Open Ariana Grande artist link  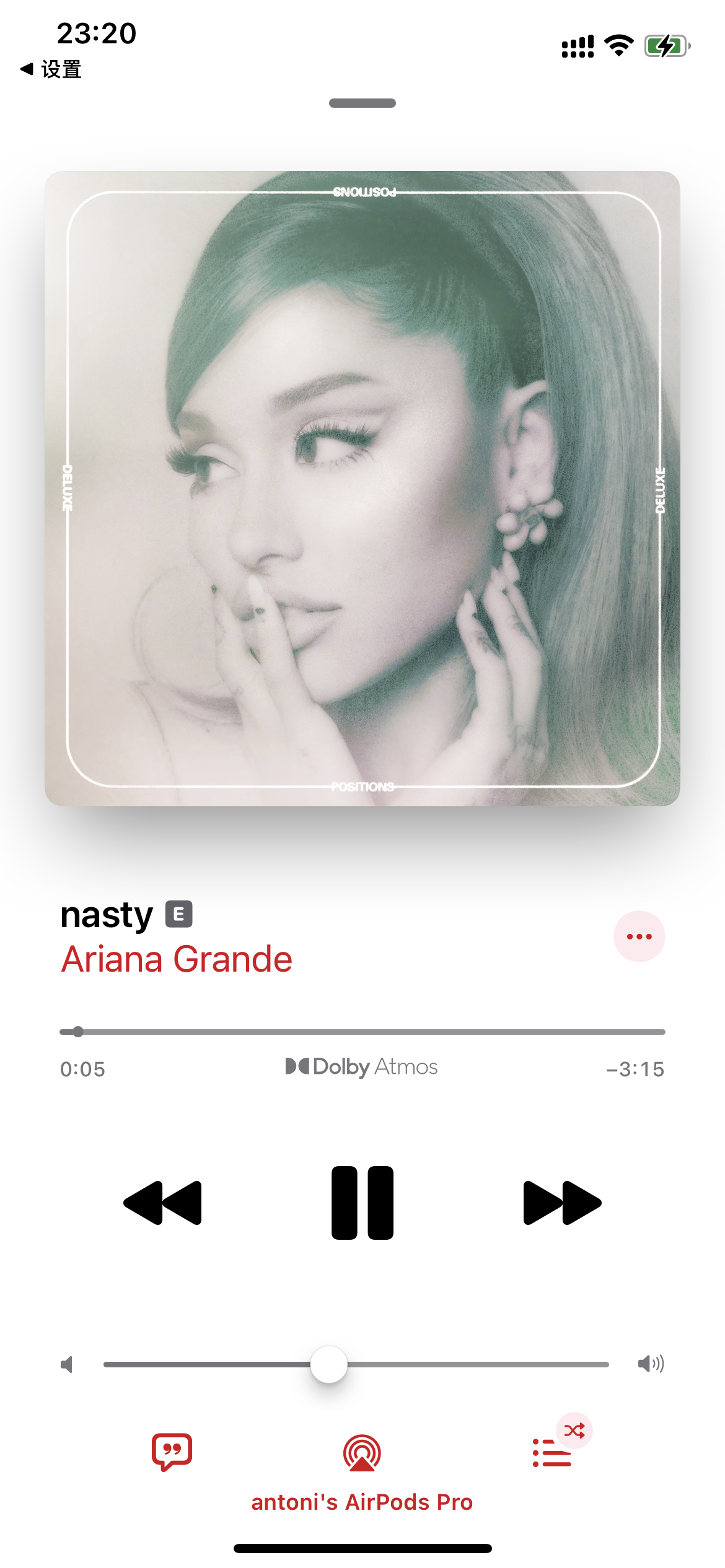(x=177, y=959)
